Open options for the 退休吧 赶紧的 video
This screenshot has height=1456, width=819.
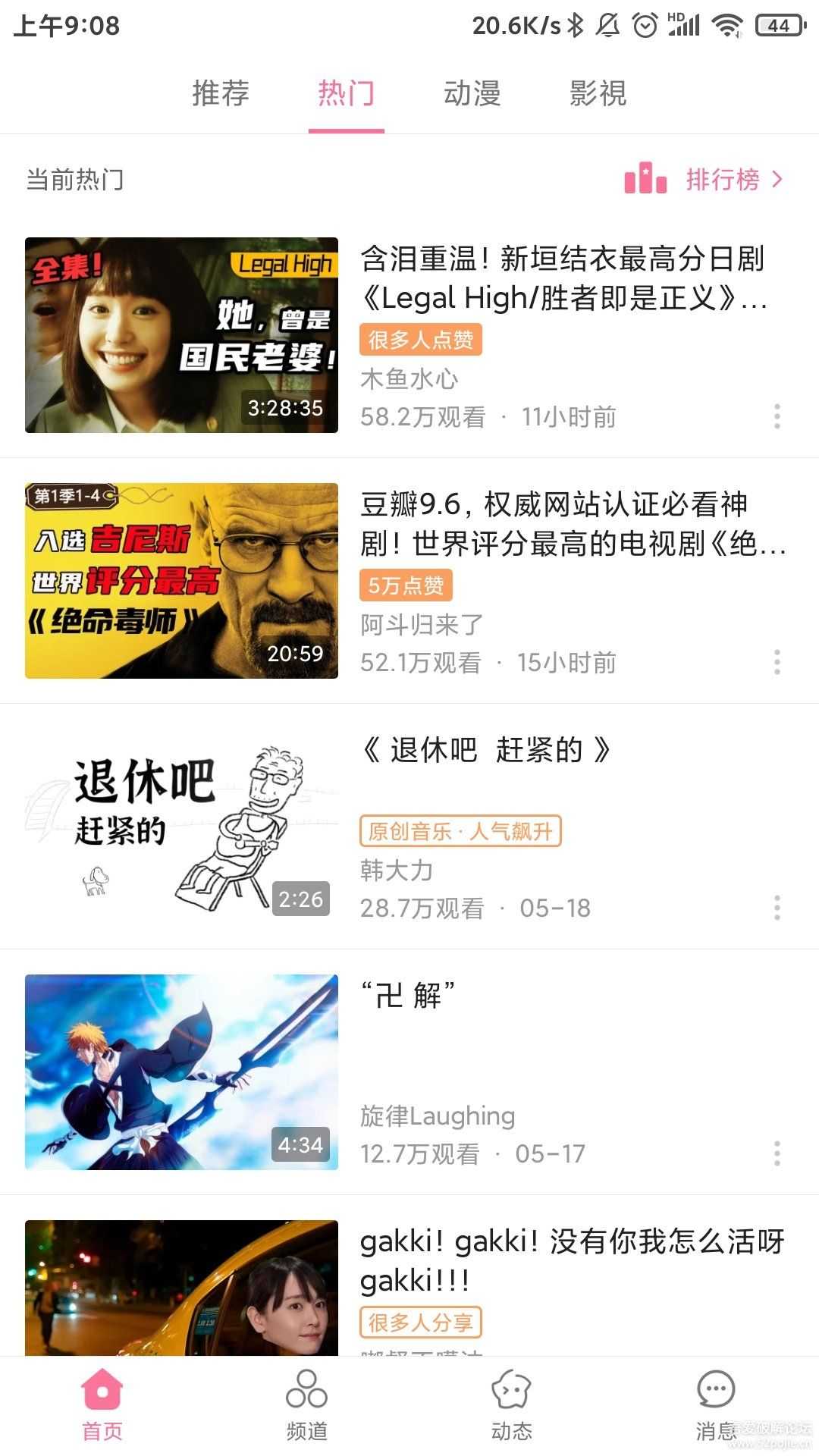pos(778,907)
